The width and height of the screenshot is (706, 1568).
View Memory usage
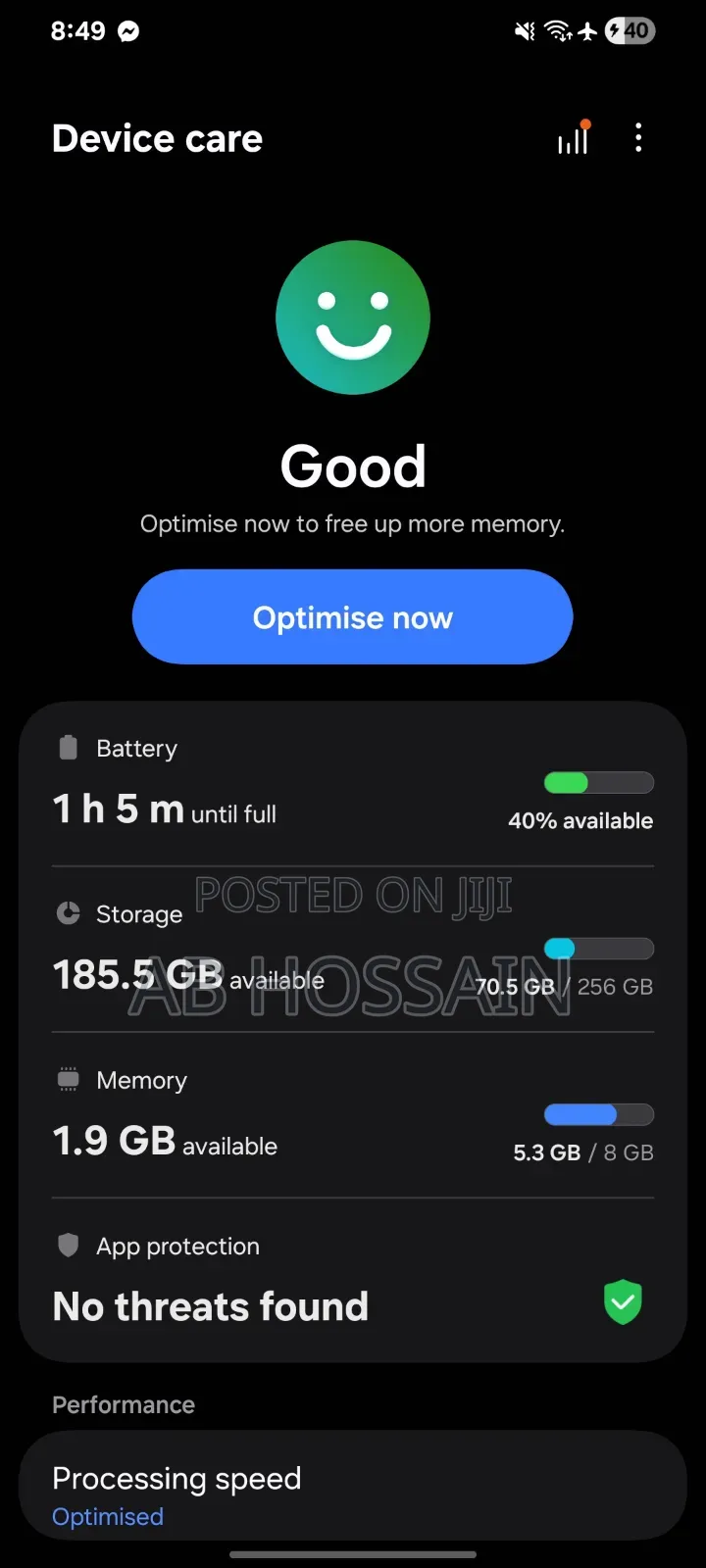click(353, 1116)
